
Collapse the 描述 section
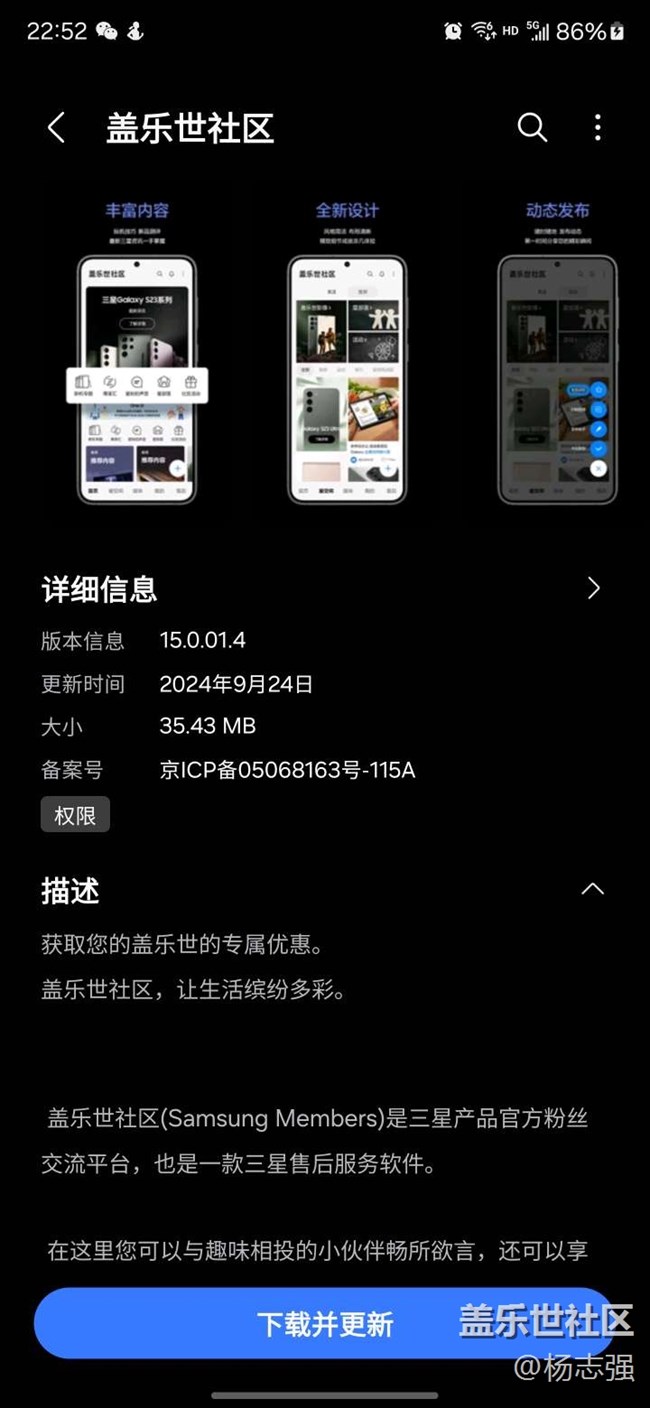(x=593, y=888)
